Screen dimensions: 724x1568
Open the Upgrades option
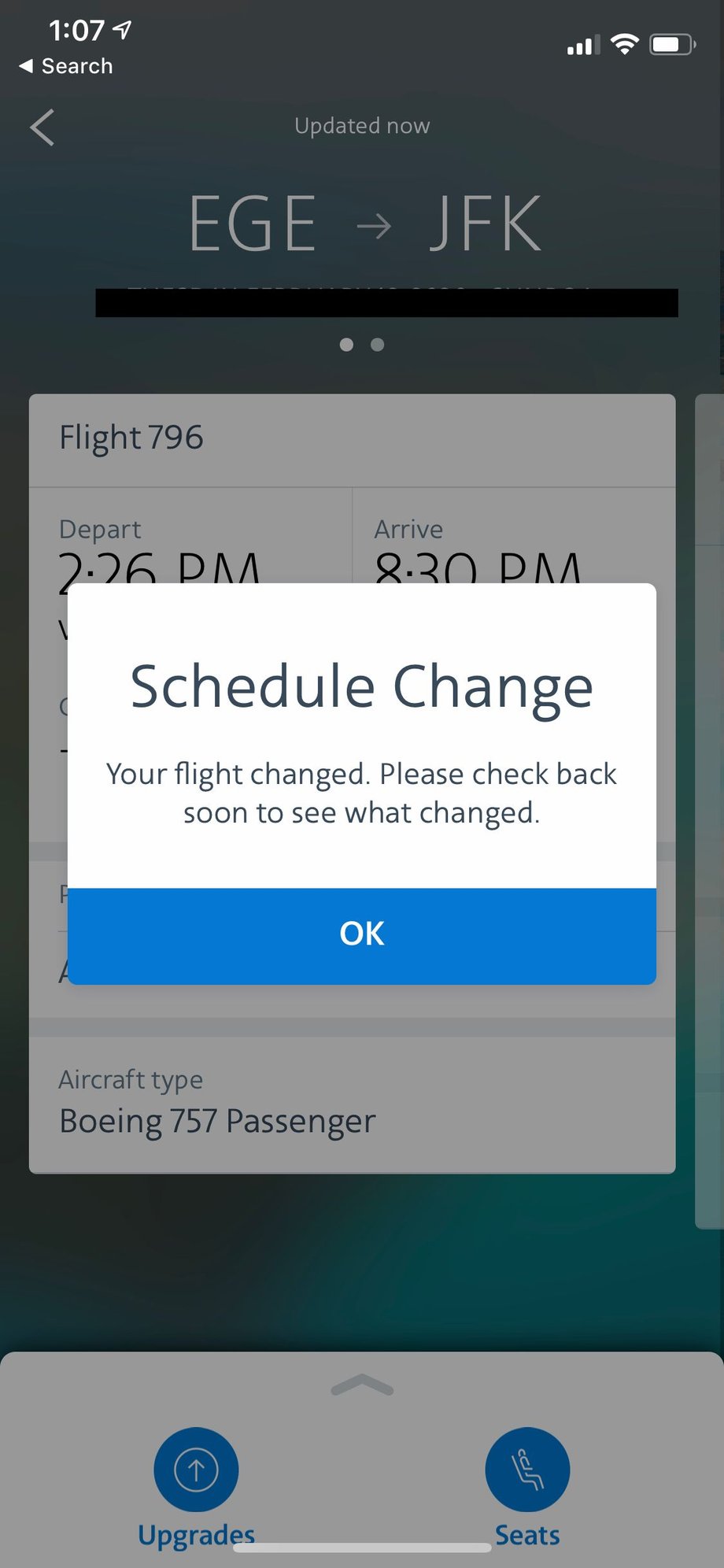tap(196, 1470)
